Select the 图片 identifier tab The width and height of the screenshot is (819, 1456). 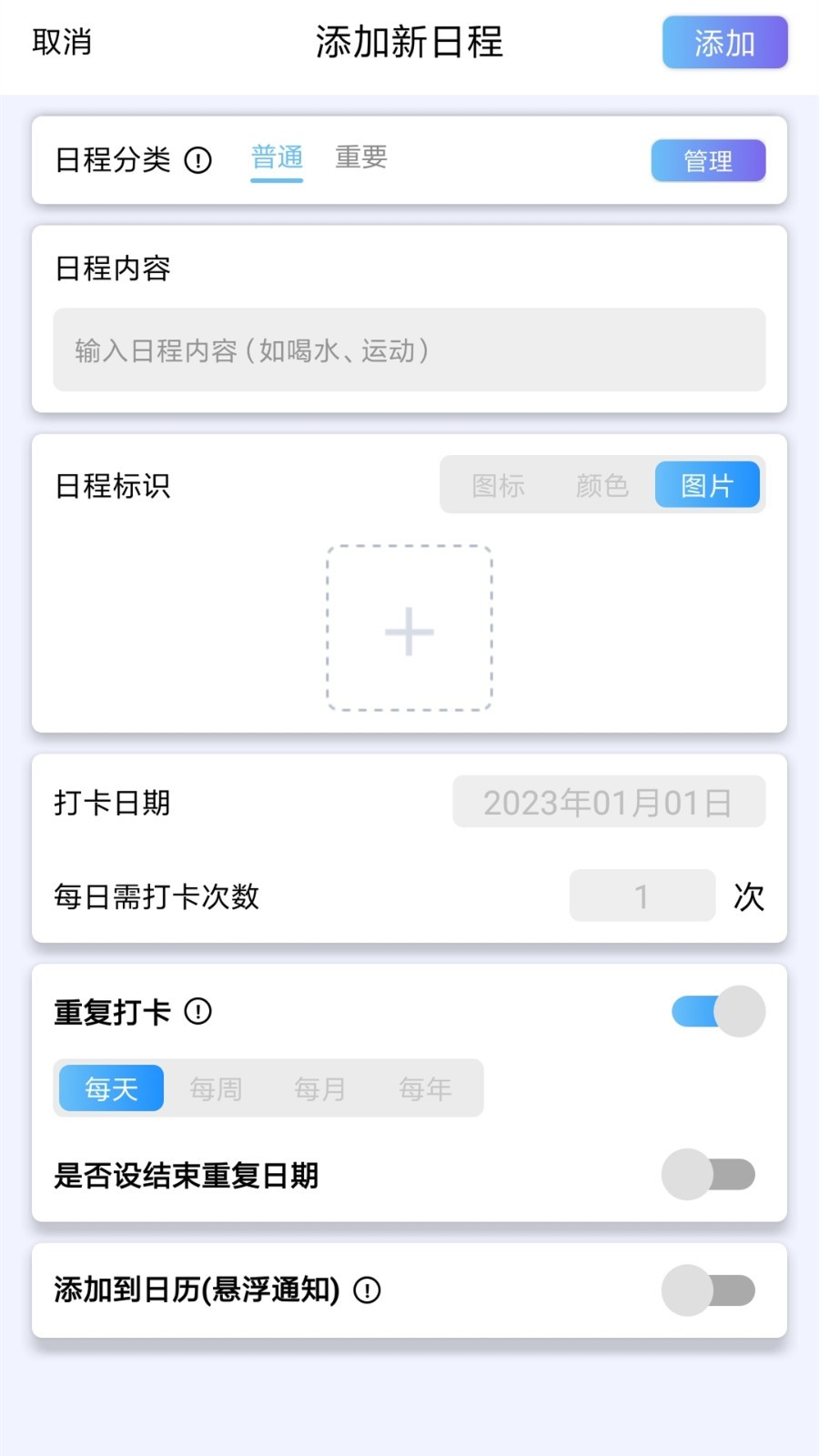point(707,485)
